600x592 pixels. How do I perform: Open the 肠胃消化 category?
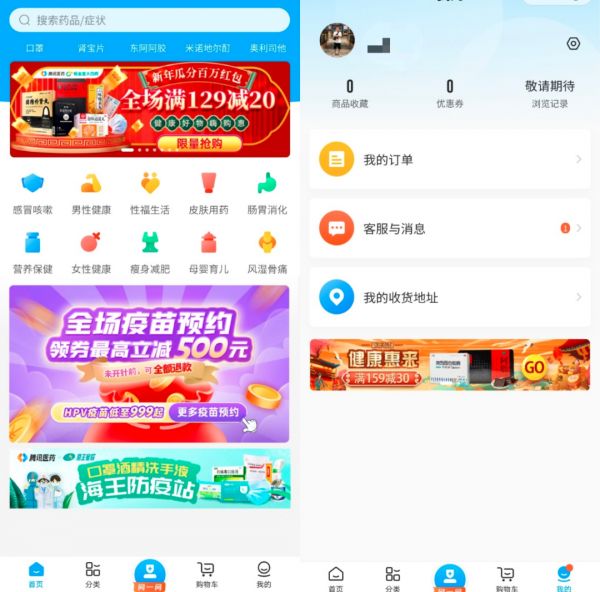click(267, 194)
